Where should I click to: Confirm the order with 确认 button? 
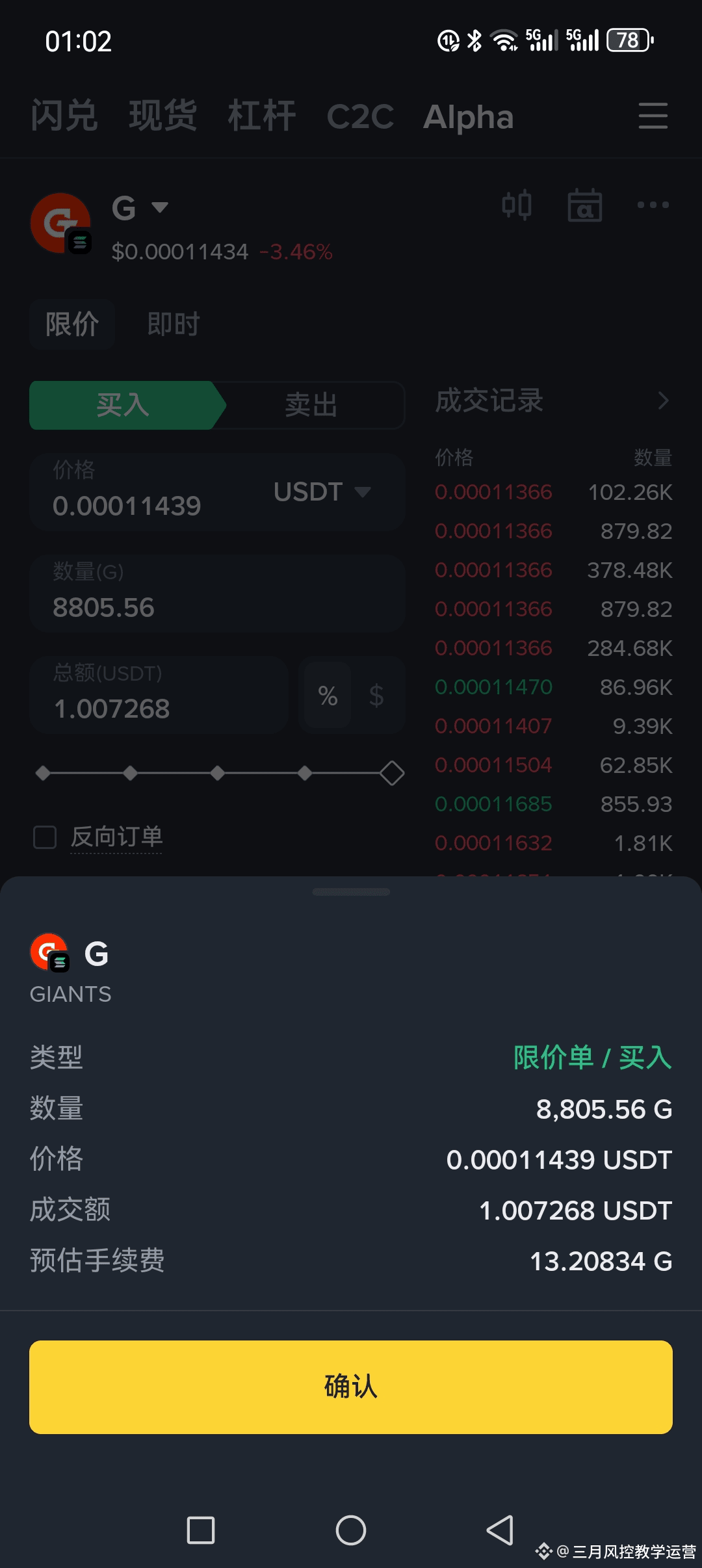pyautogui.click(x=351, y=1387)
